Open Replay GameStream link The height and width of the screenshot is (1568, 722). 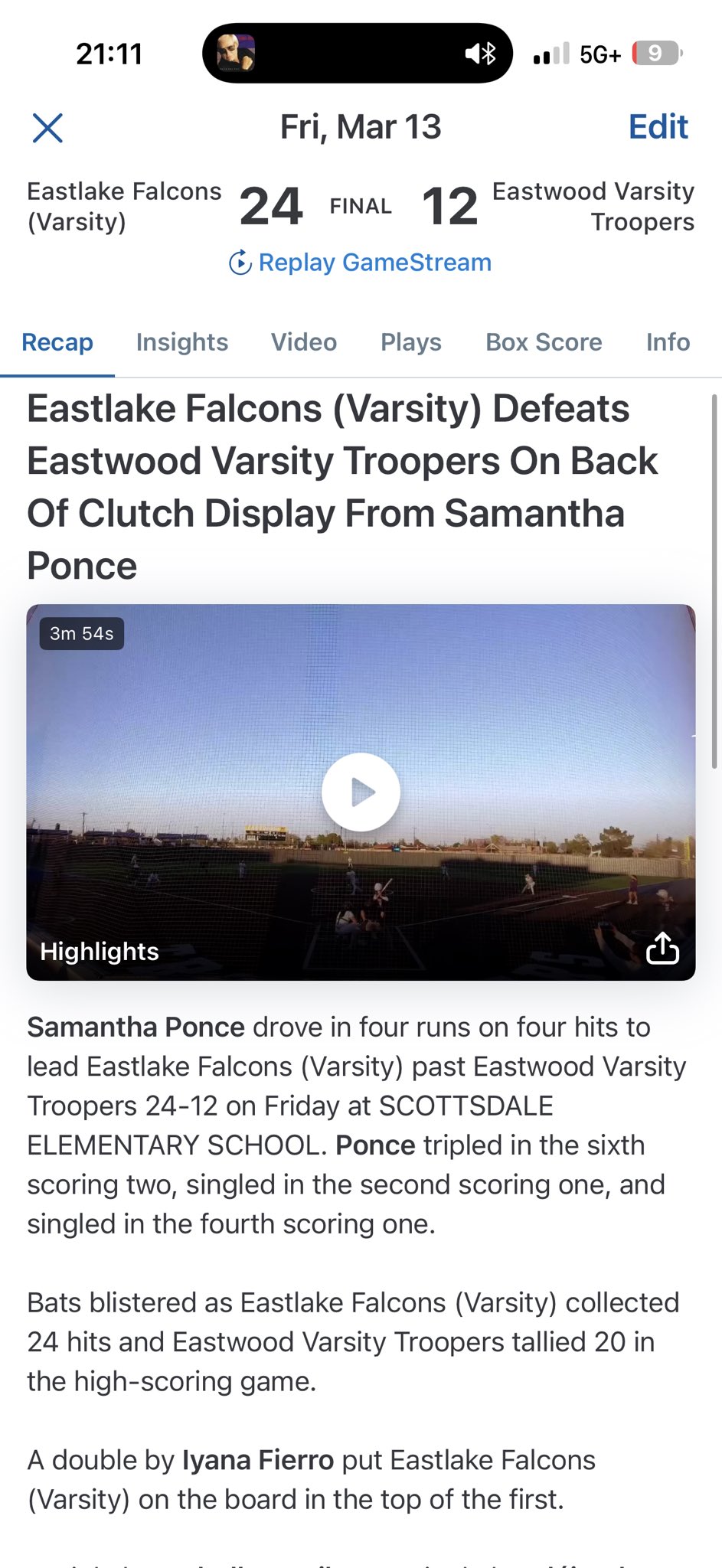361,263
